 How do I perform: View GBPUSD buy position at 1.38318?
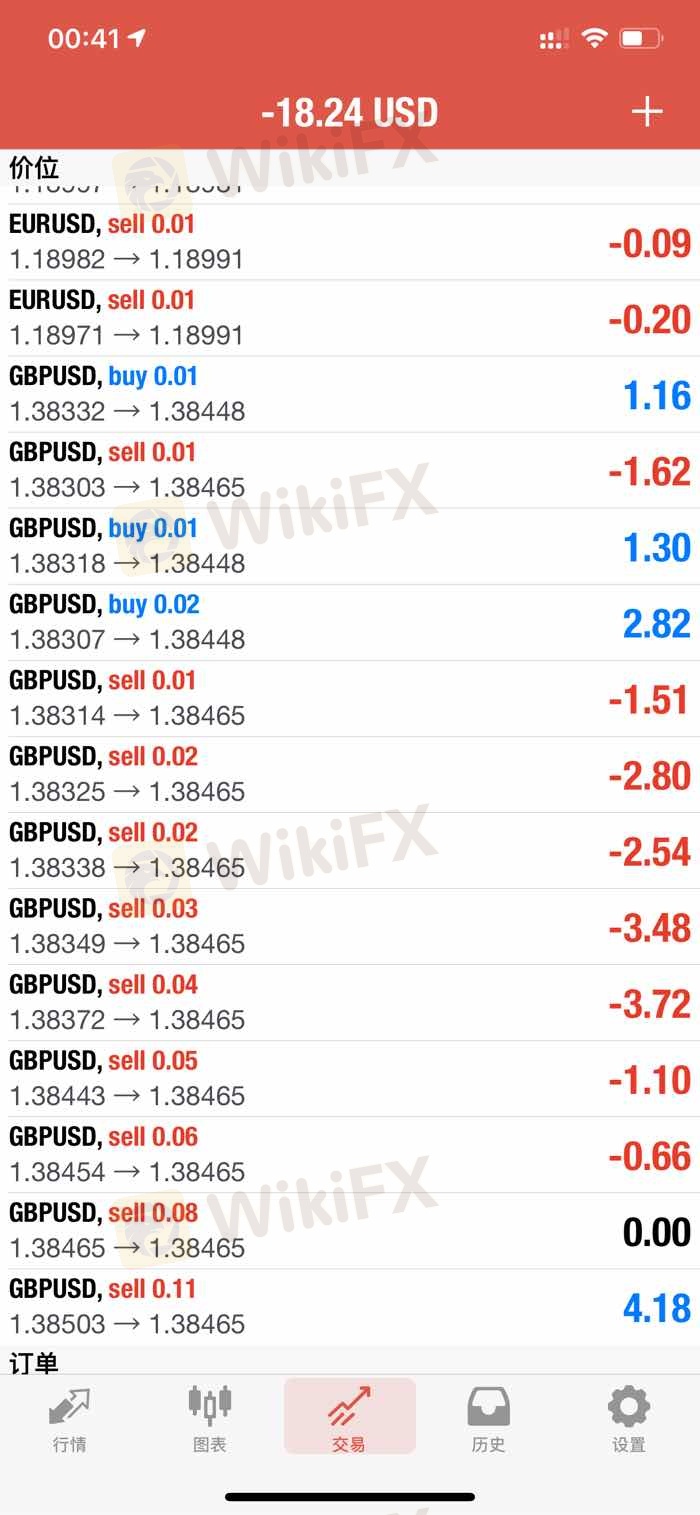coord(350,546)
